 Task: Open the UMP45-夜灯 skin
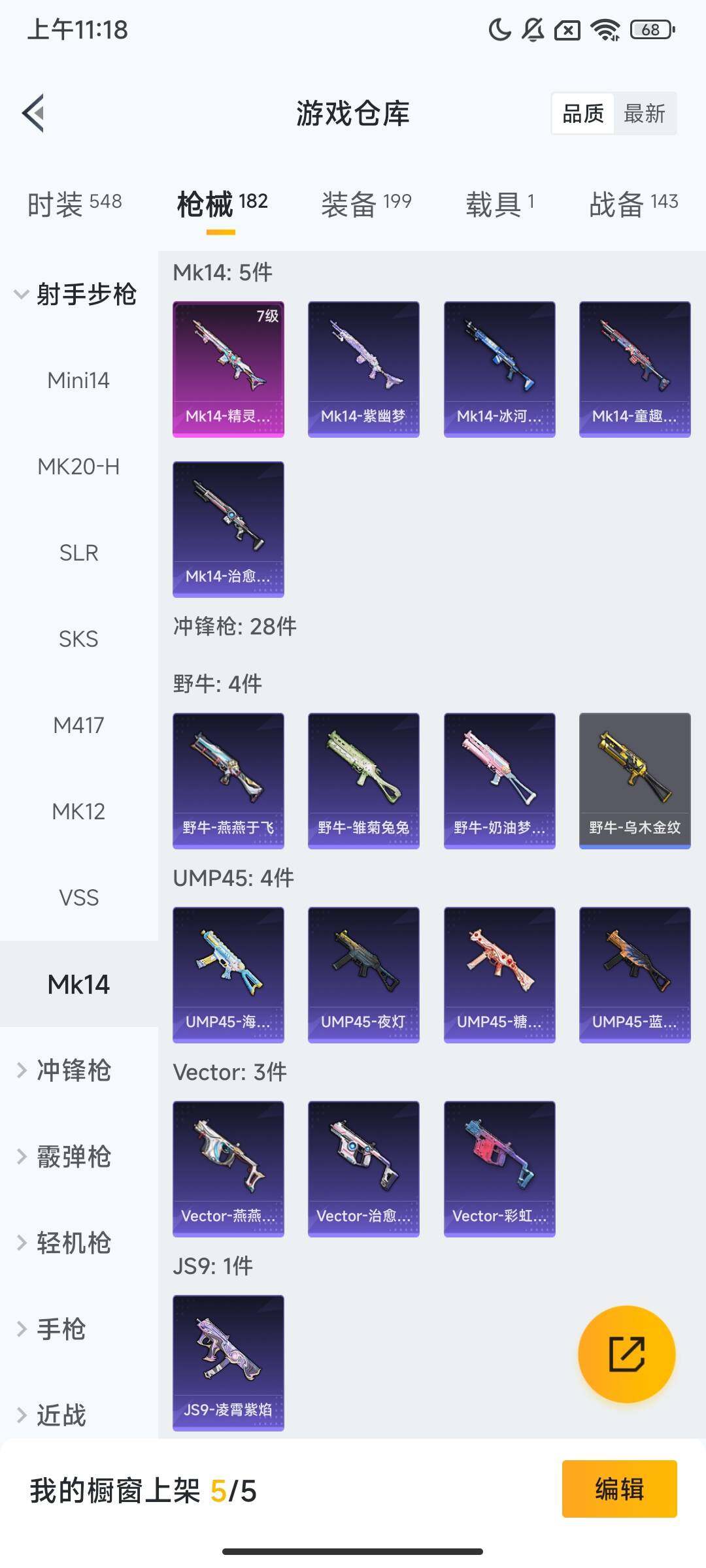point(363,975)
